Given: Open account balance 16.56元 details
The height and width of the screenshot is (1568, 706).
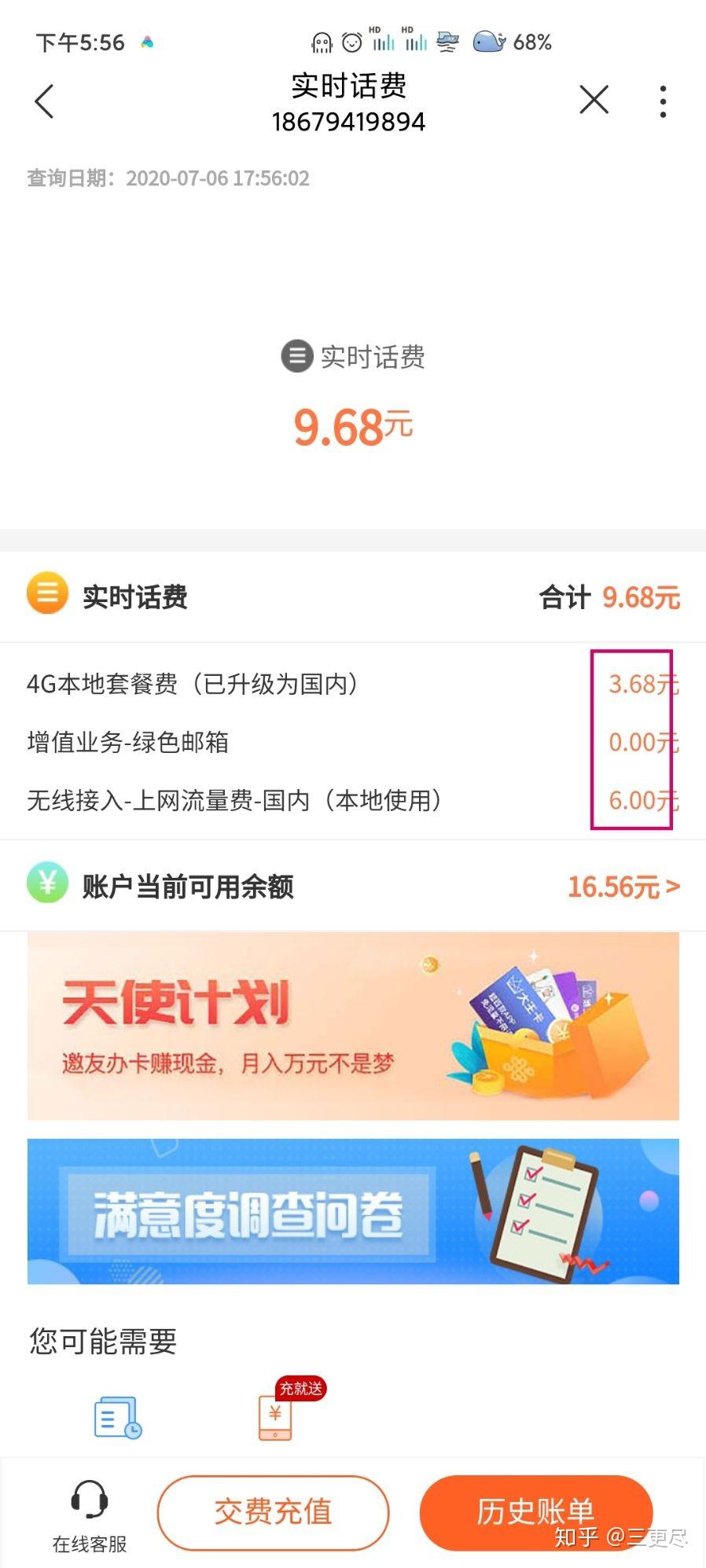Looking at the screenshot, I should [x=623, y=887].
